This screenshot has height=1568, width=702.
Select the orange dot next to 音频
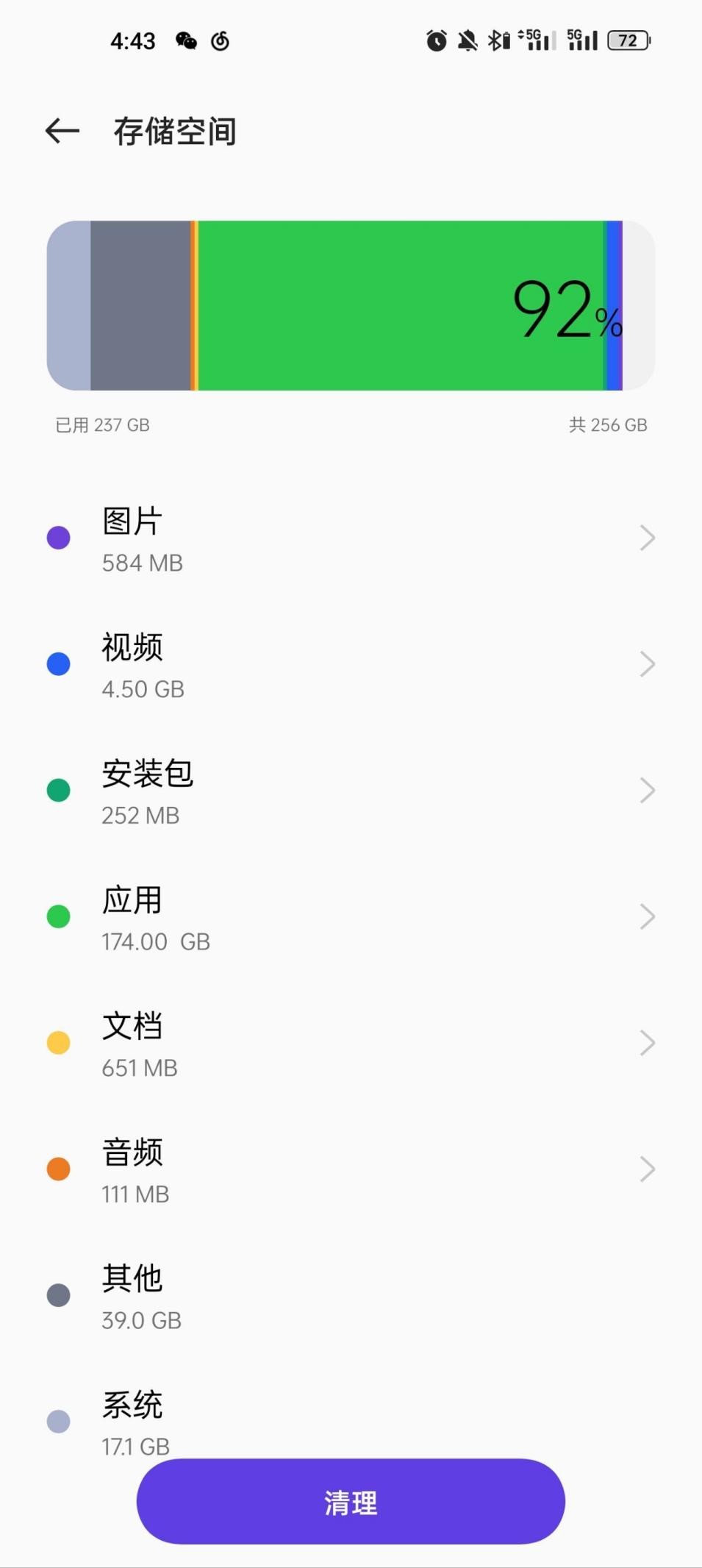58,1168
